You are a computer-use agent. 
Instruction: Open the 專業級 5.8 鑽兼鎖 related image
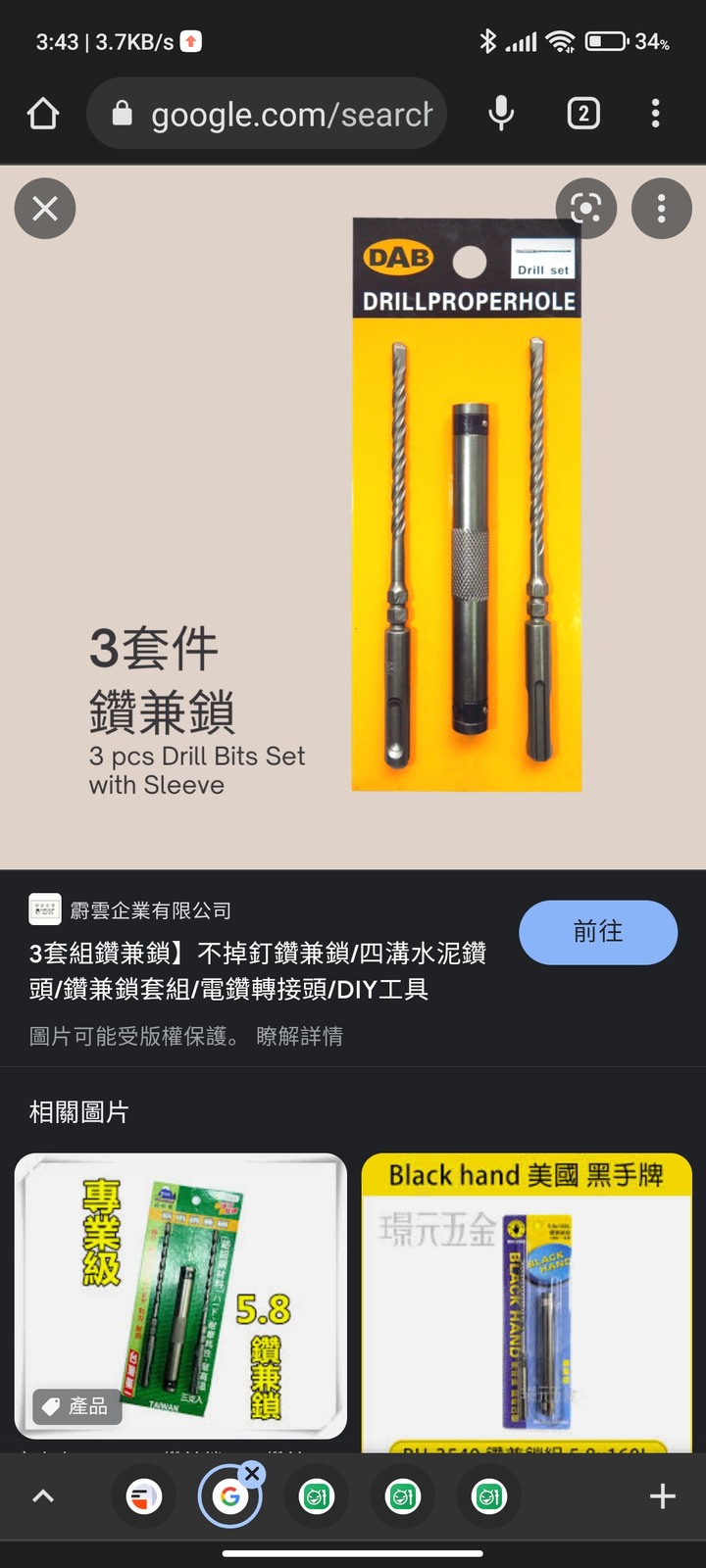[x=180, y=1295]
